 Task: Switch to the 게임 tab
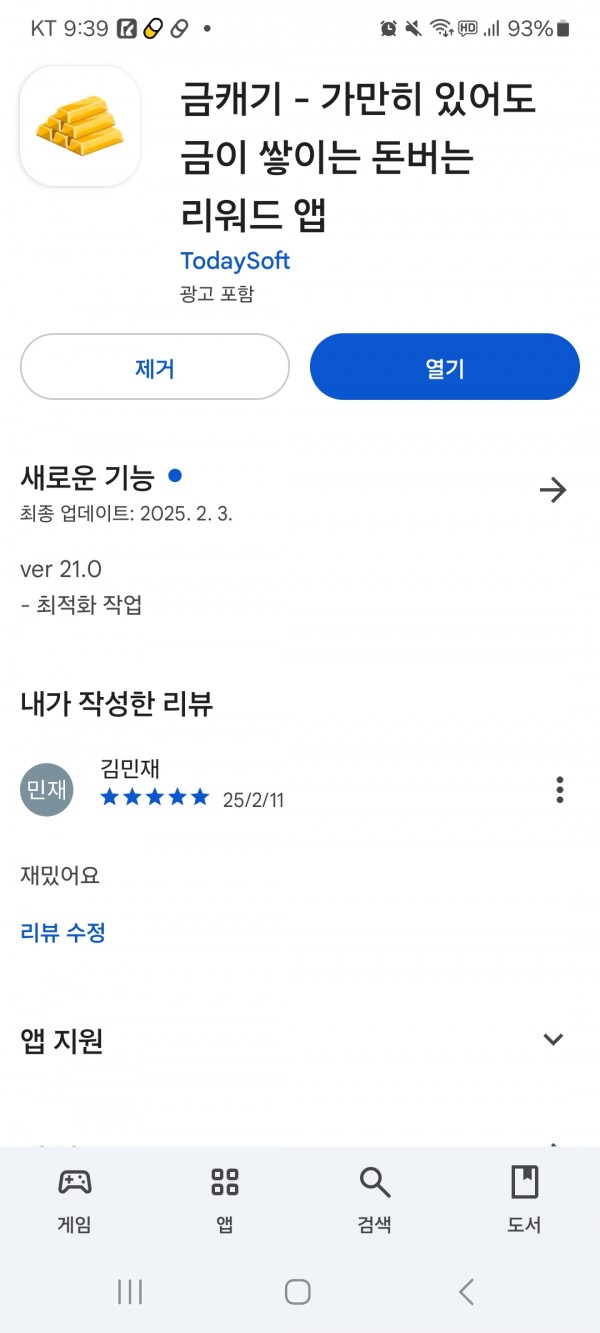point(75,1198)
